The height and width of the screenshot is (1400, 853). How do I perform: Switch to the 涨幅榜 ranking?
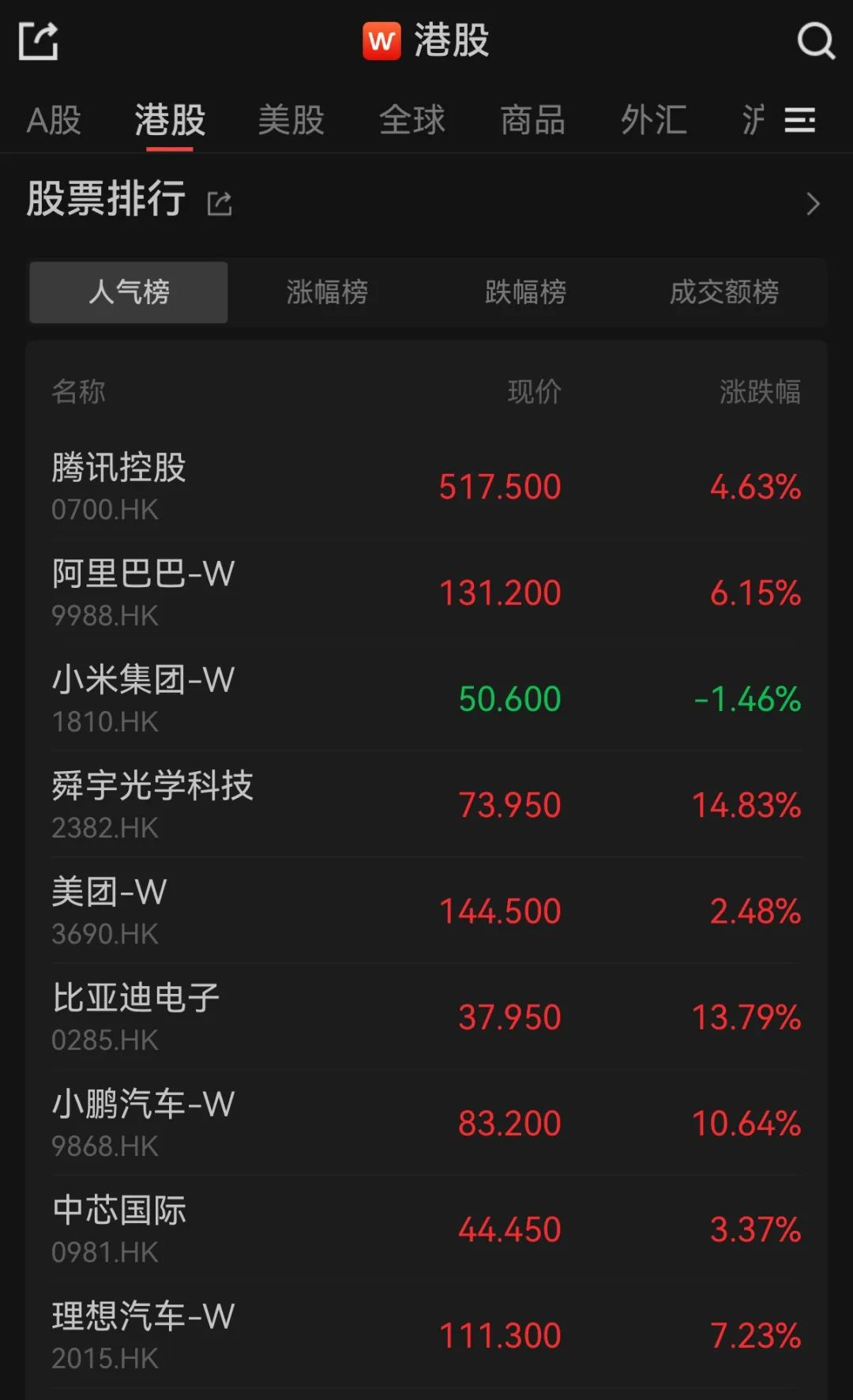(327, 292)
